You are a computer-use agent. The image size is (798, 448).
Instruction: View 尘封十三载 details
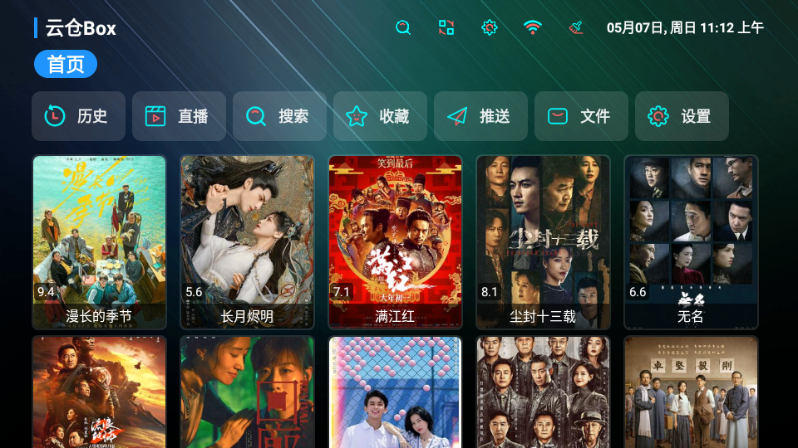tap(543, 242)
